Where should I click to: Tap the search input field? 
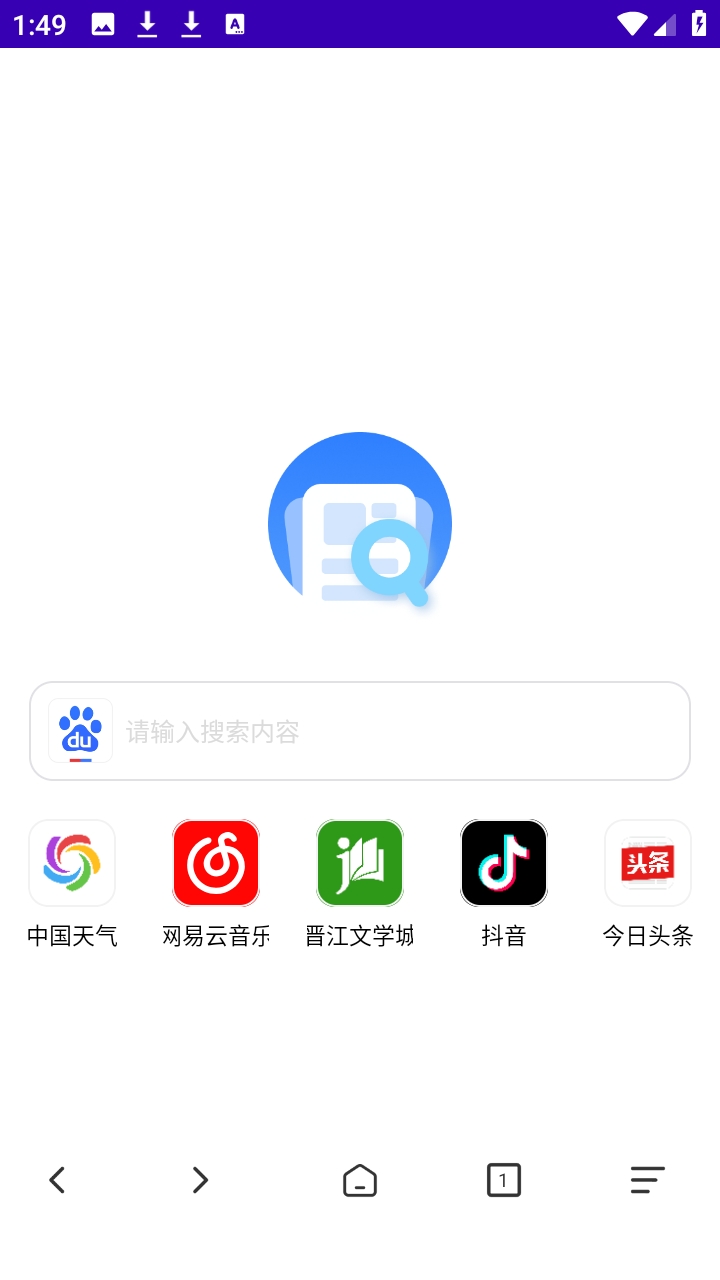(400, 731)
